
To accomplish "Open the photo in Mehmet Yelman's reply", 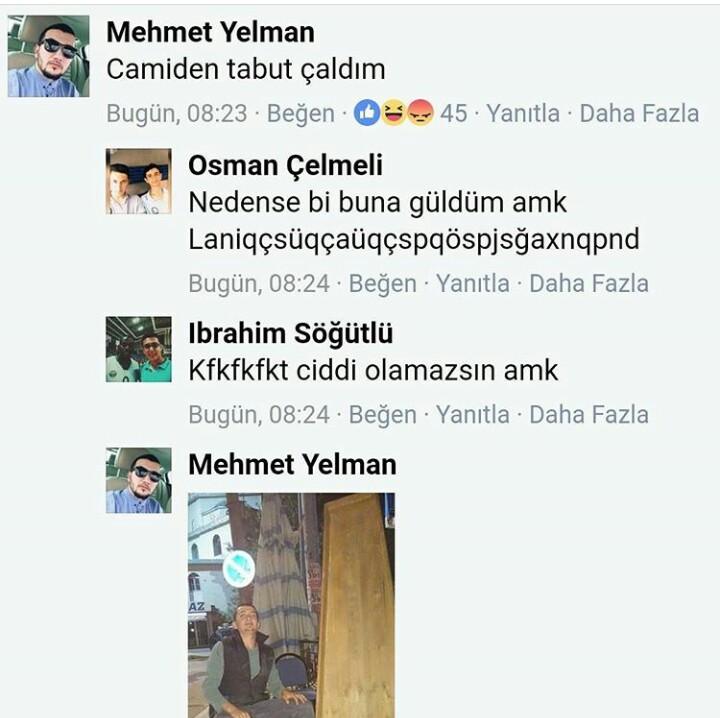I will click(x=291, y=603).
